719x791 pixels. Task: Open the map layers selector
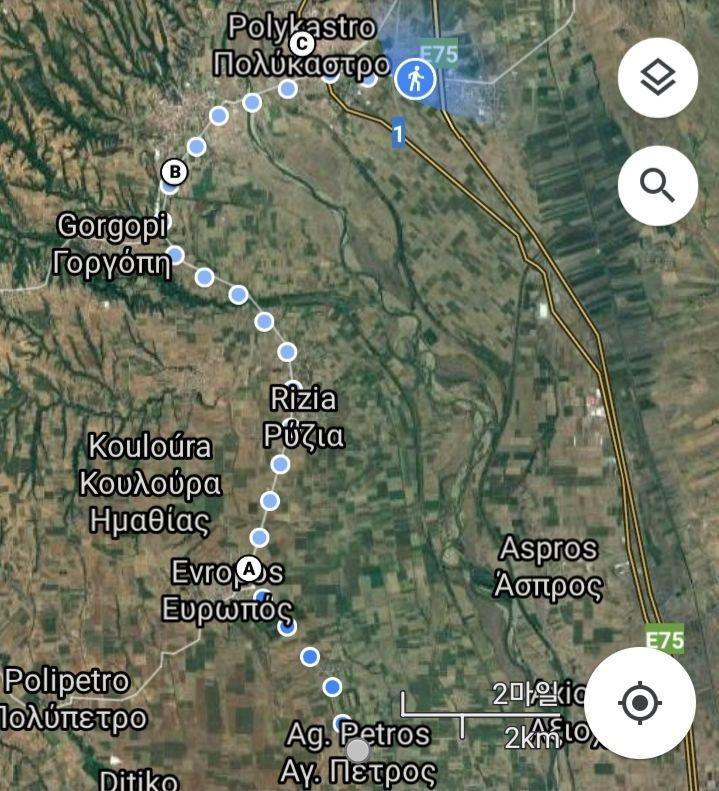point(657,77)
